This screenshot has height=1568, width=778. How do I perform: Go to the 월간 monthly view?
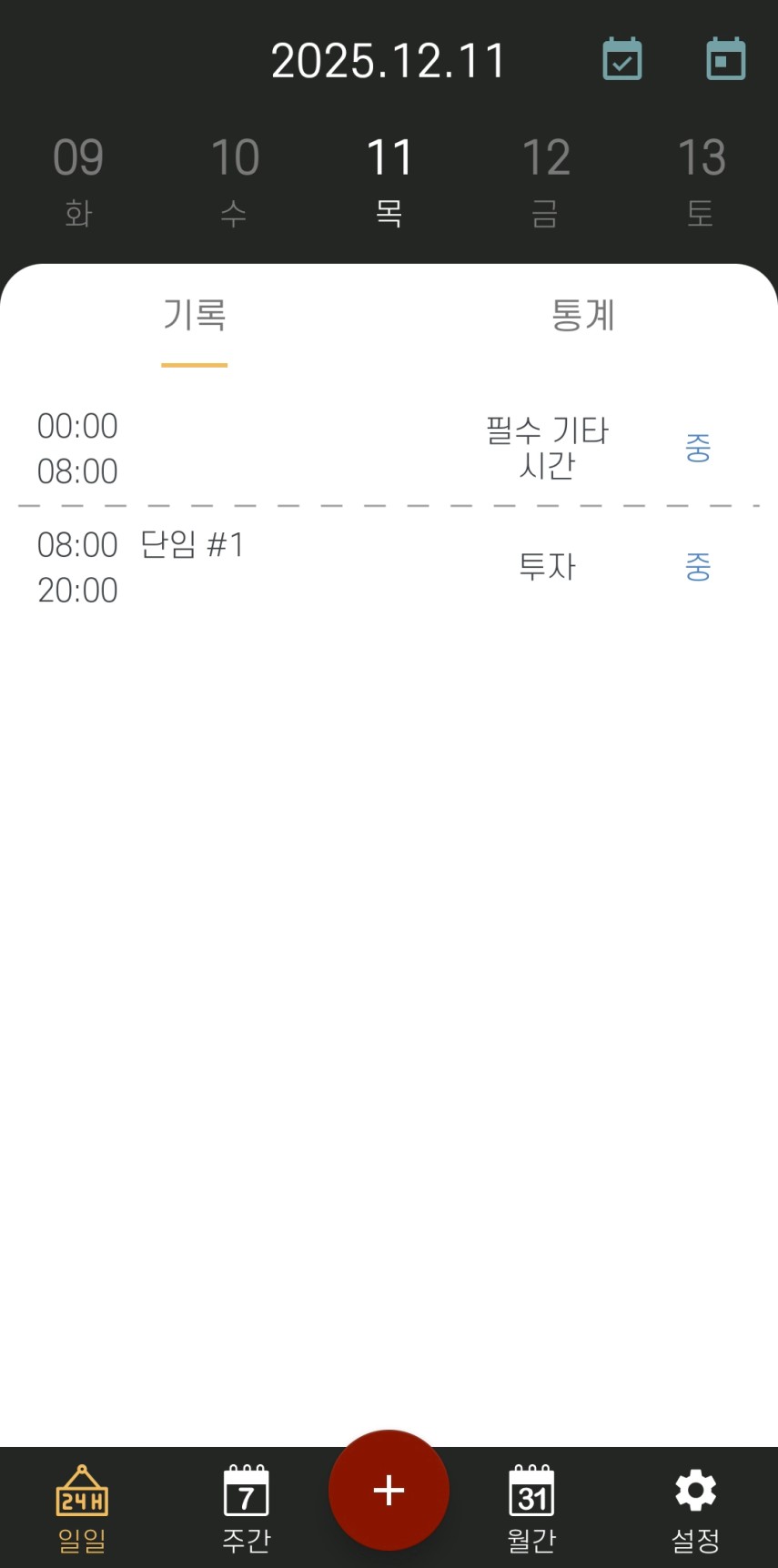click(531, 1508)
